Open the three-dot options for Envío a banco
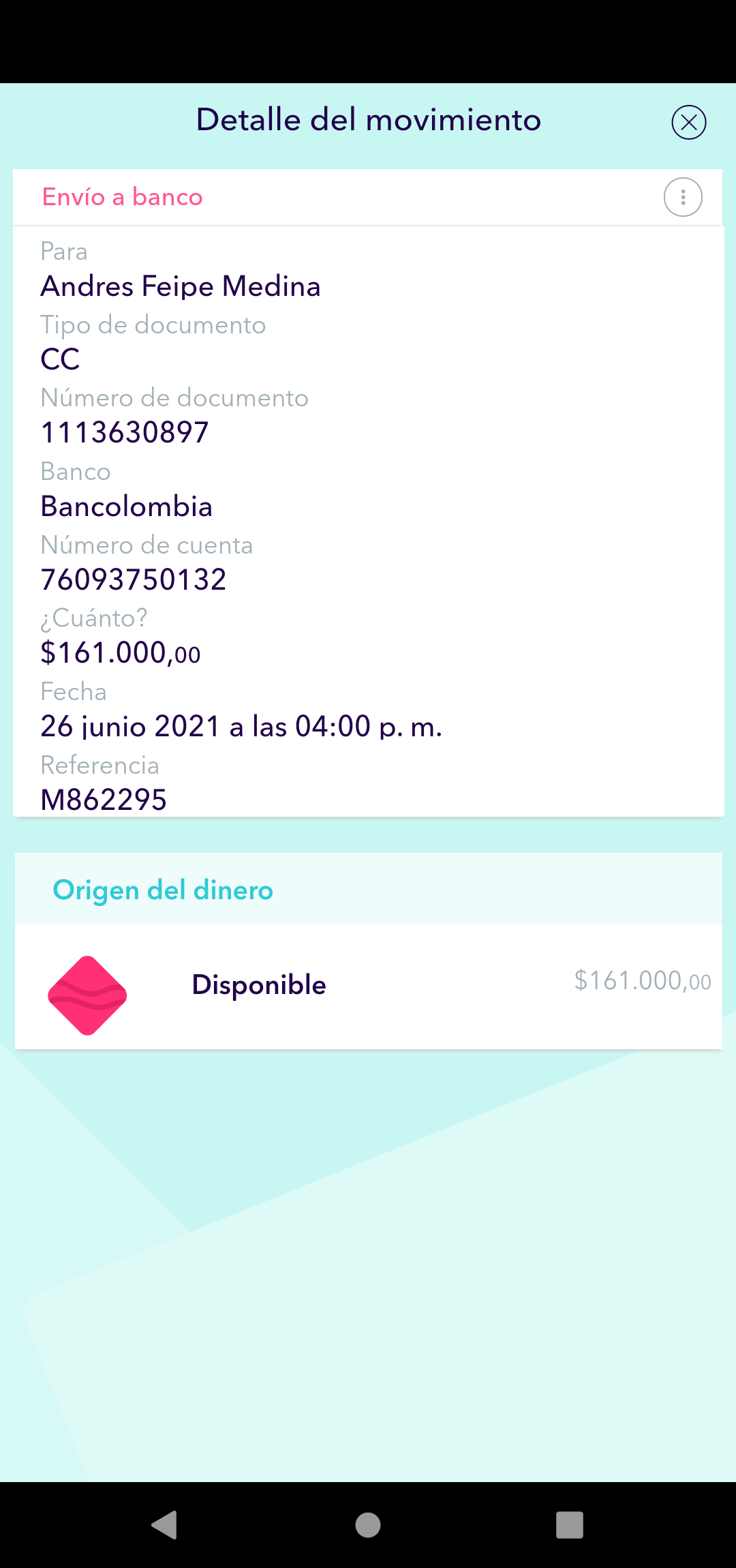Viewport: 736px width, 1568px height. 683,197
